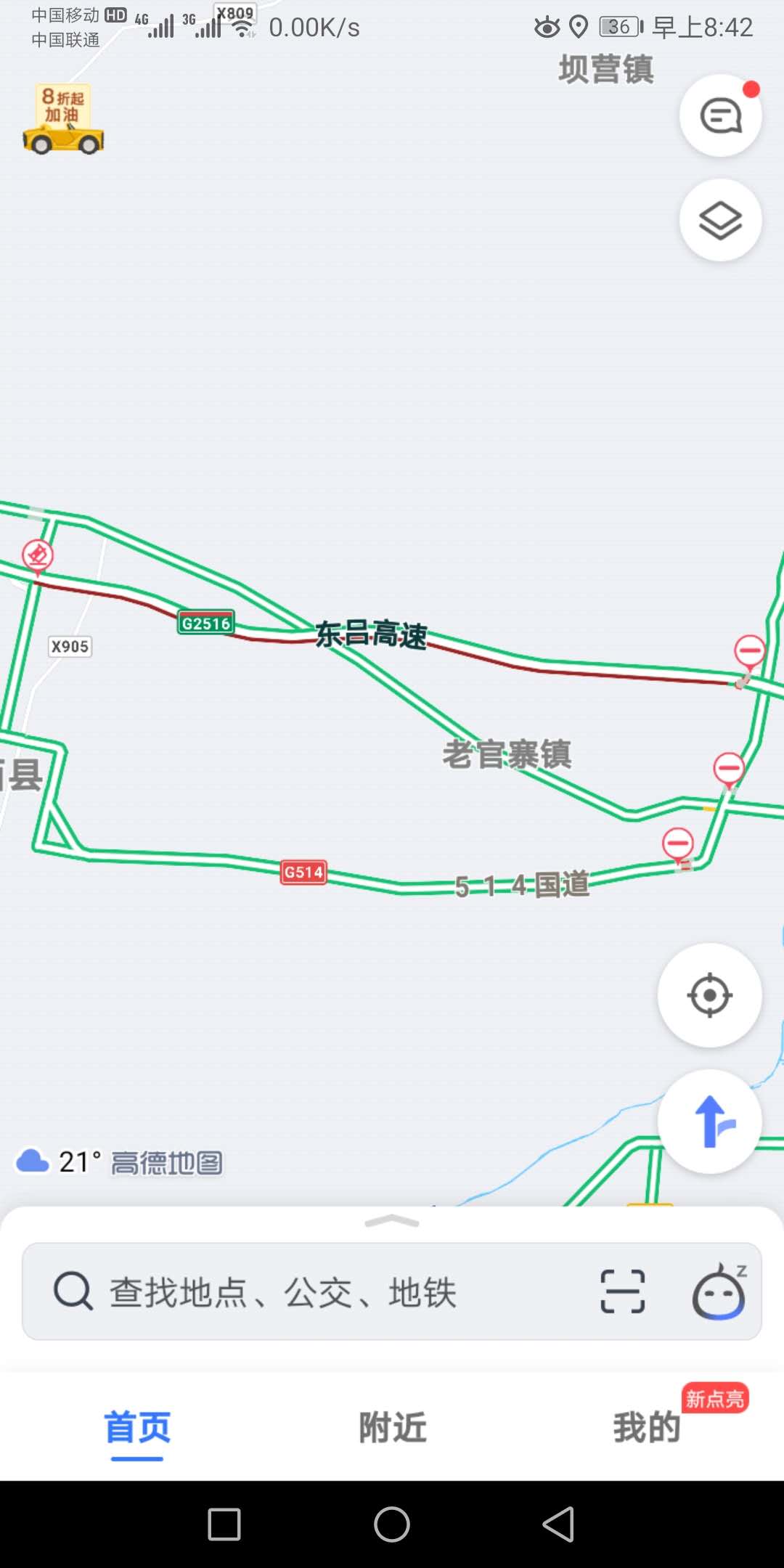Viewport: 784px width, 1568px height.
Task: Tap road closure marker on 东吕高速
Action: (749, 651)
